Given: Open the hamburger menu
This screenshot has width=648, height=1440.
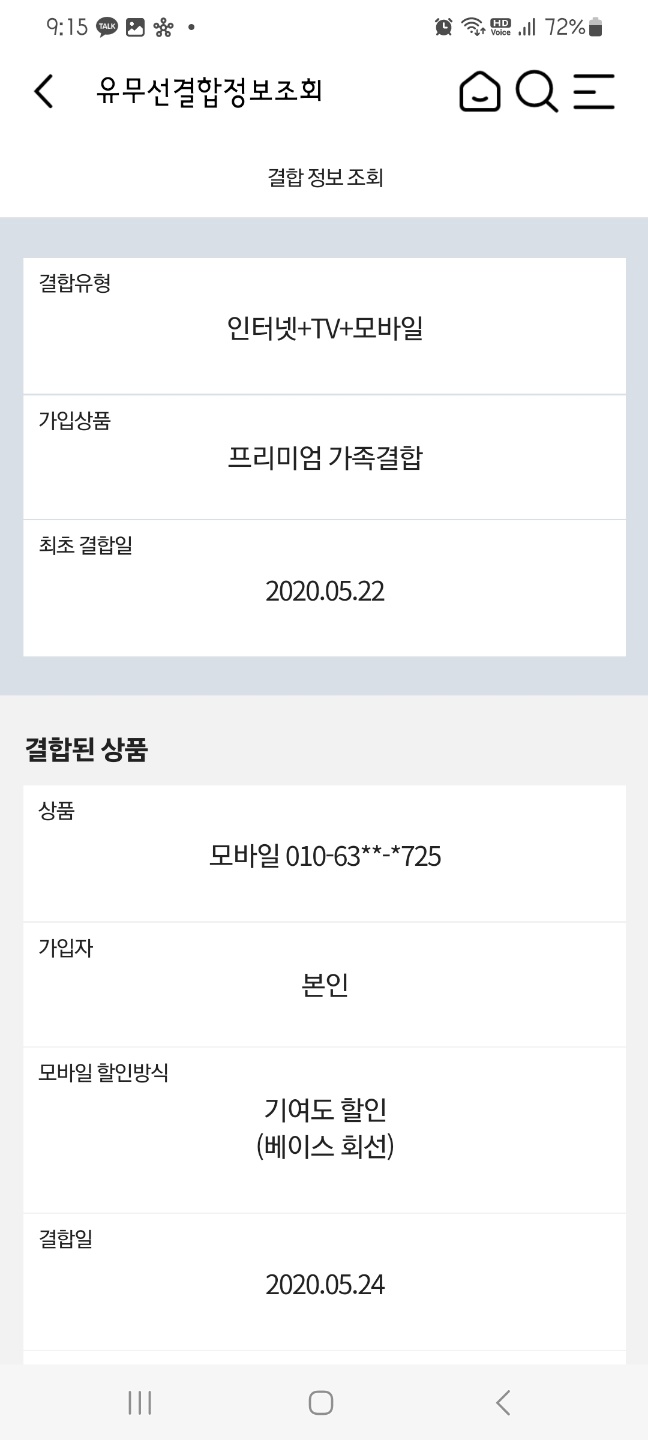Looking at the screenshot, I should coord(594,92).
